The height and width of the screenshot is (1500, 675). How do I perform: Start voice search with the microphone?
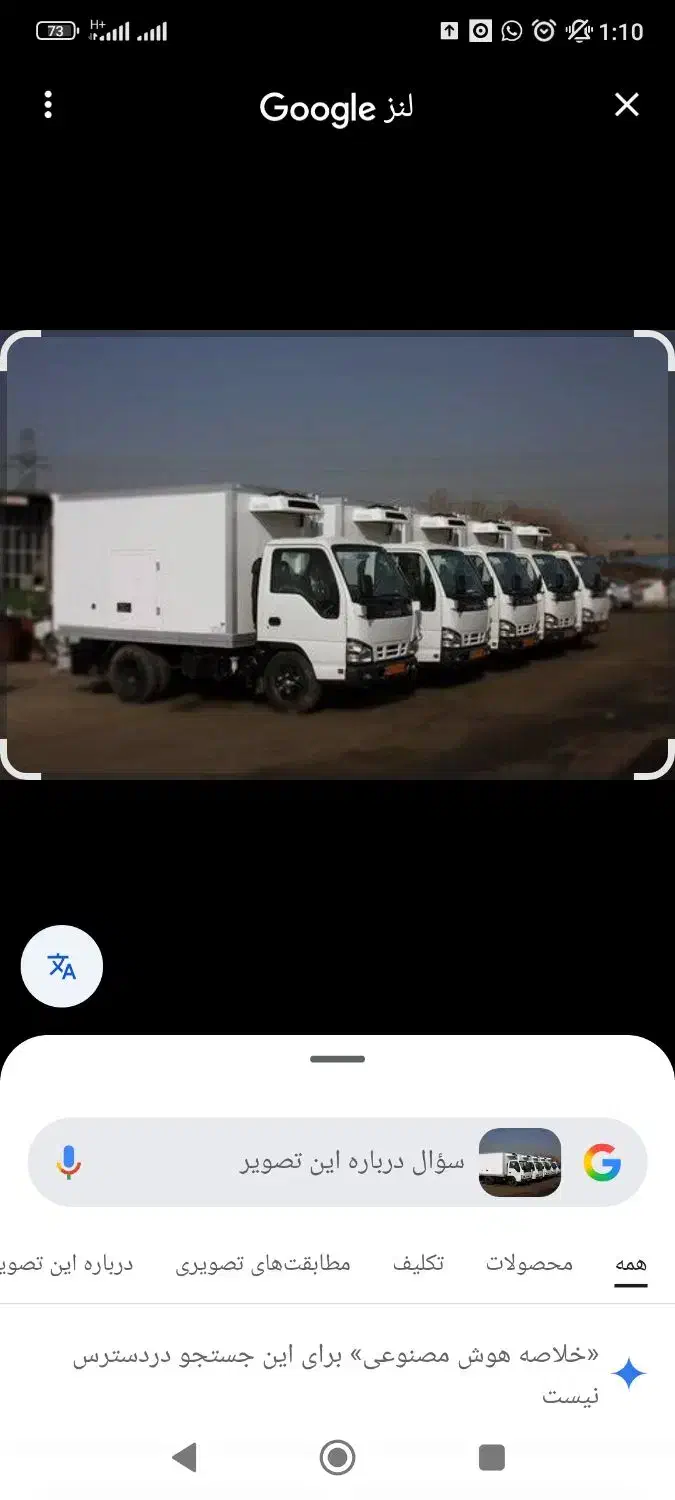click(68, 1162)
